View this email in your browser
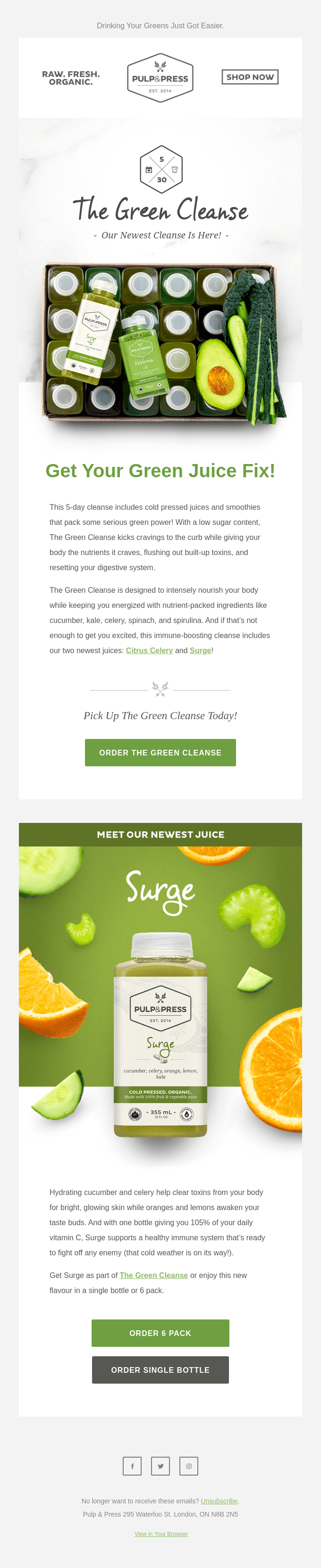The height and width of the screenshot is (1568, 321). point(161,1534)
